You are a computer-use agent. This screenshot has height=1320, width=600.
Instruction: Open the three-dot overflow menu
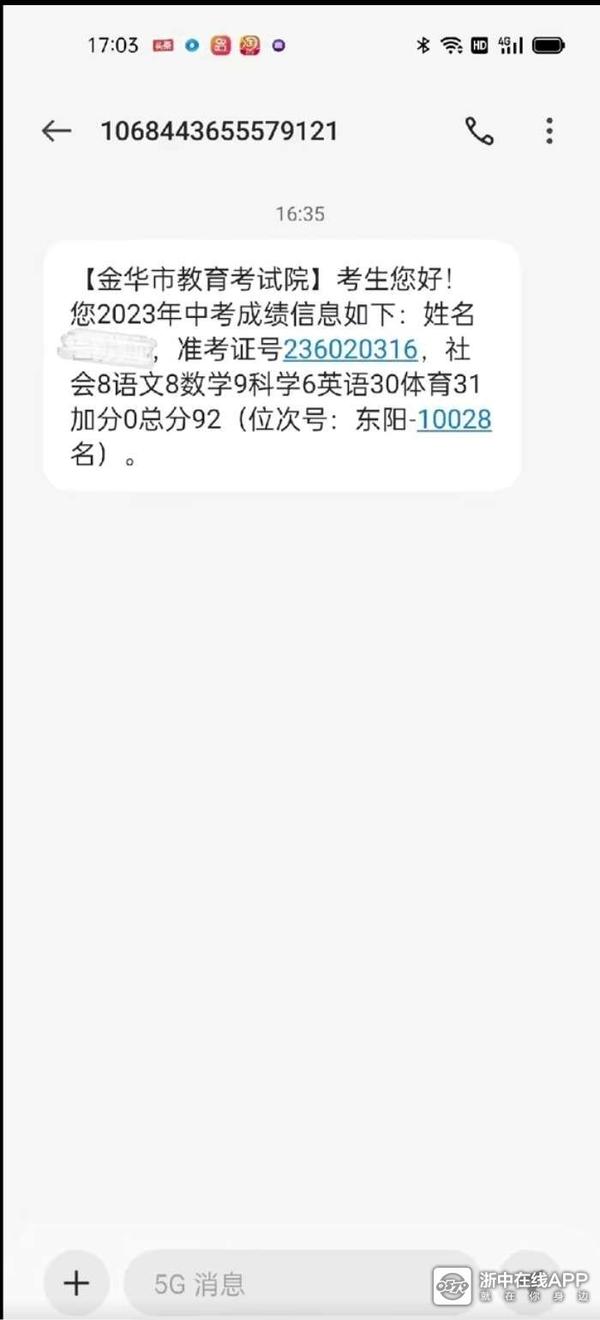pyautogui.click(x=549, y=131)
